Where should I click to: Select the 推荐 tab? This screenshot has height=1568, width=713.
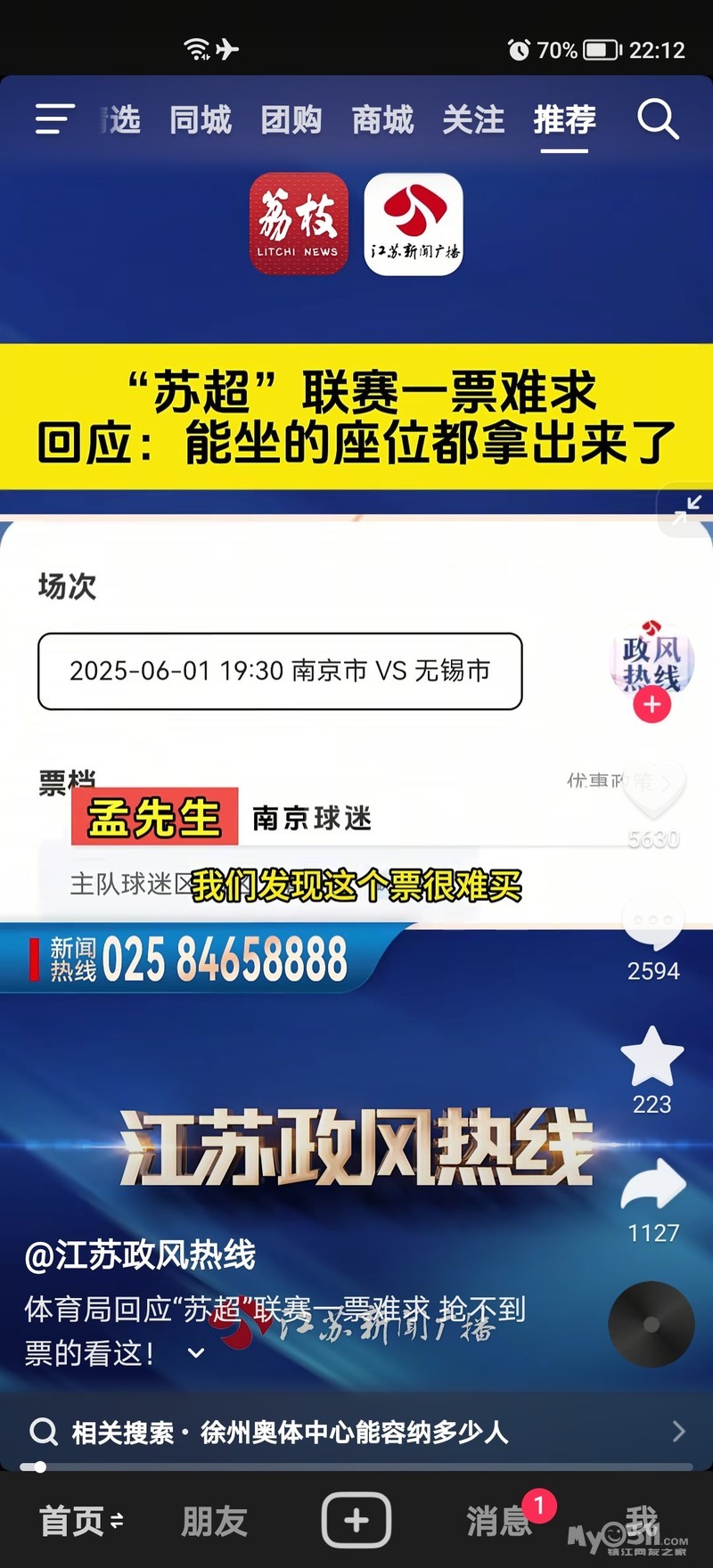[565, 119]
